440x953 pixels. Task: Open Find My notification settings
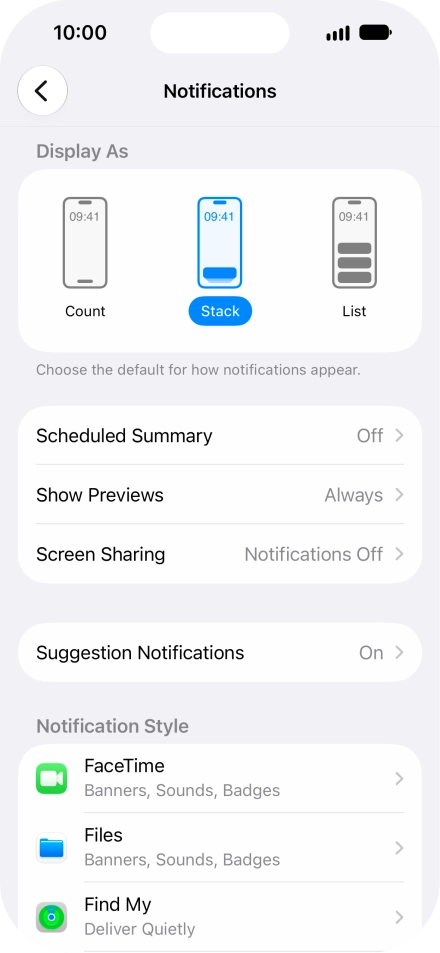220,917
